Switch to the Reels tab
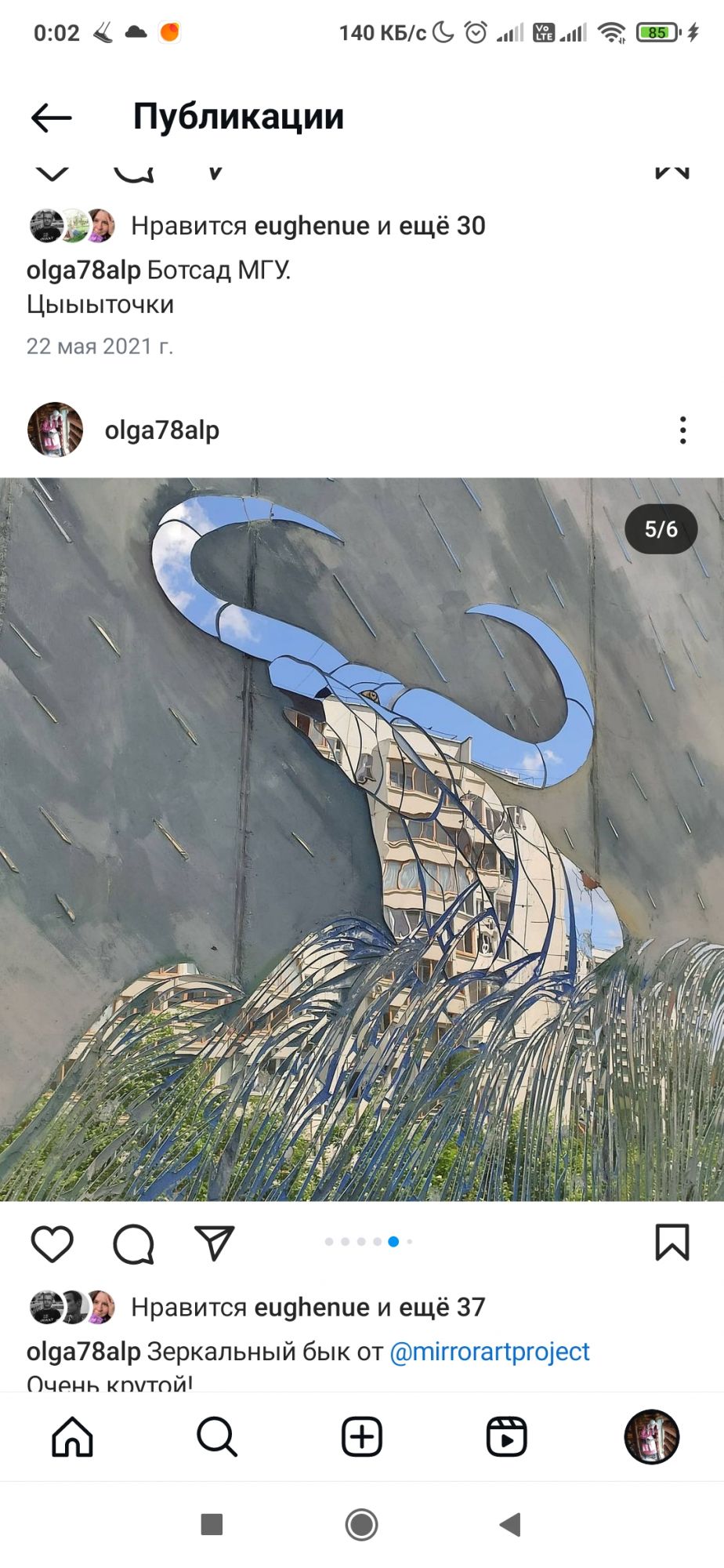Image resolution: width=724 pixels, height=1568 pixels. (506, 1437)
